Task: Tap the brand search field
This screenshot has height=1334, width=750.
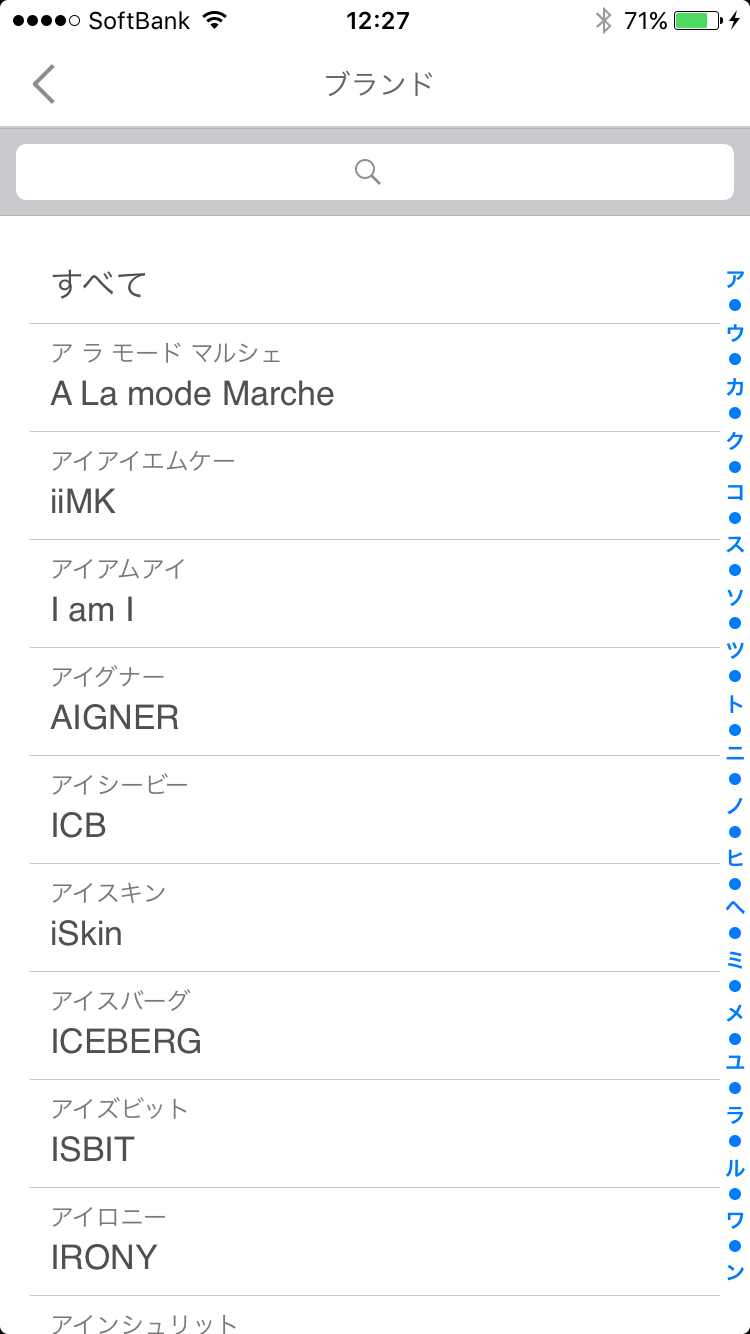Action: tap(375, 172)
